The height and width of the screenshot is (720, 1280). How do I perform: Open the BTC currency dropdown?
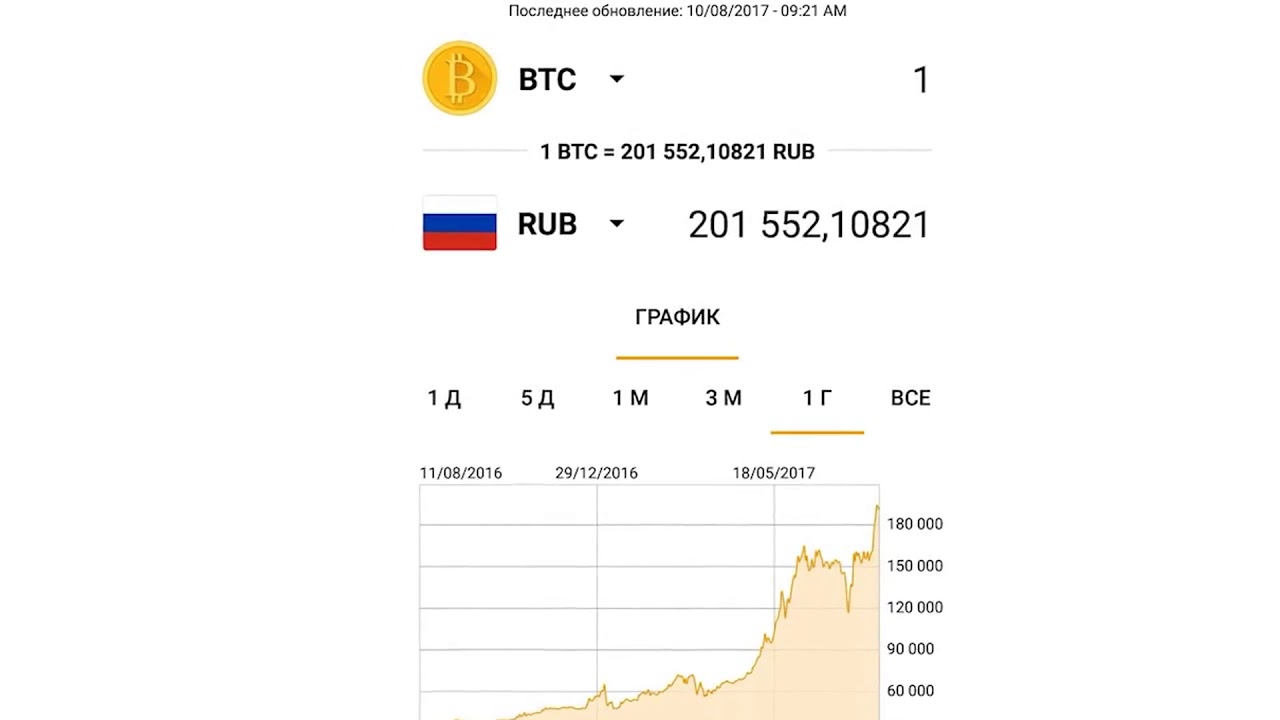616,79
